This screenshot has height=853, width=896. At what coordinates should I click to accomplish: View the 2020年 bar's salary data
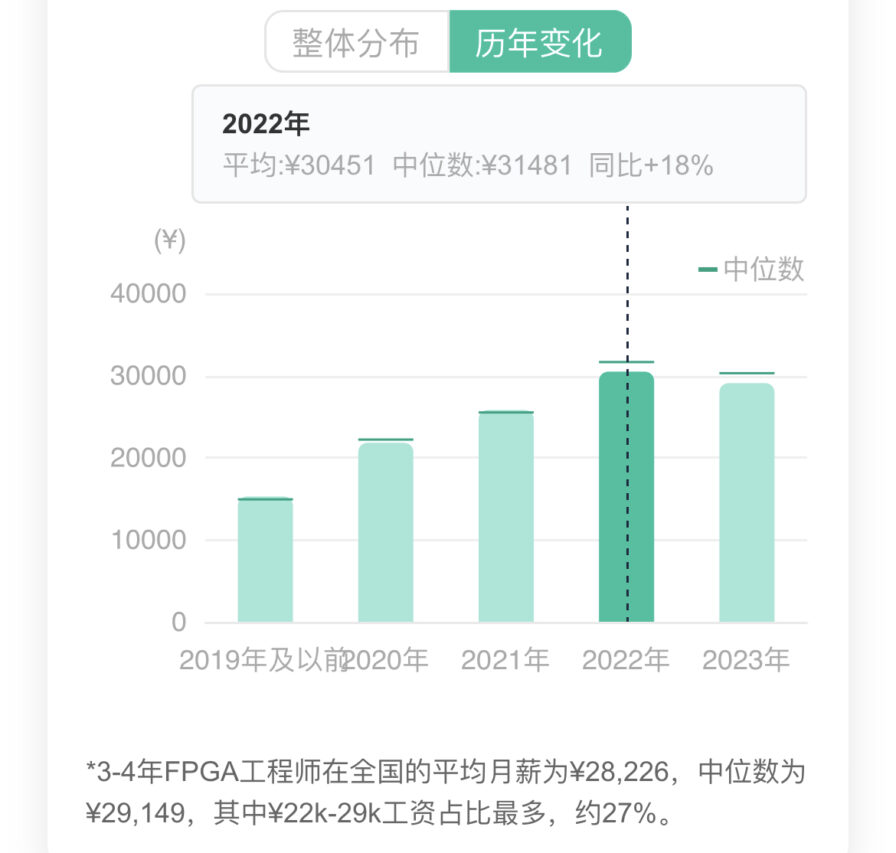(x=385, y=532)
